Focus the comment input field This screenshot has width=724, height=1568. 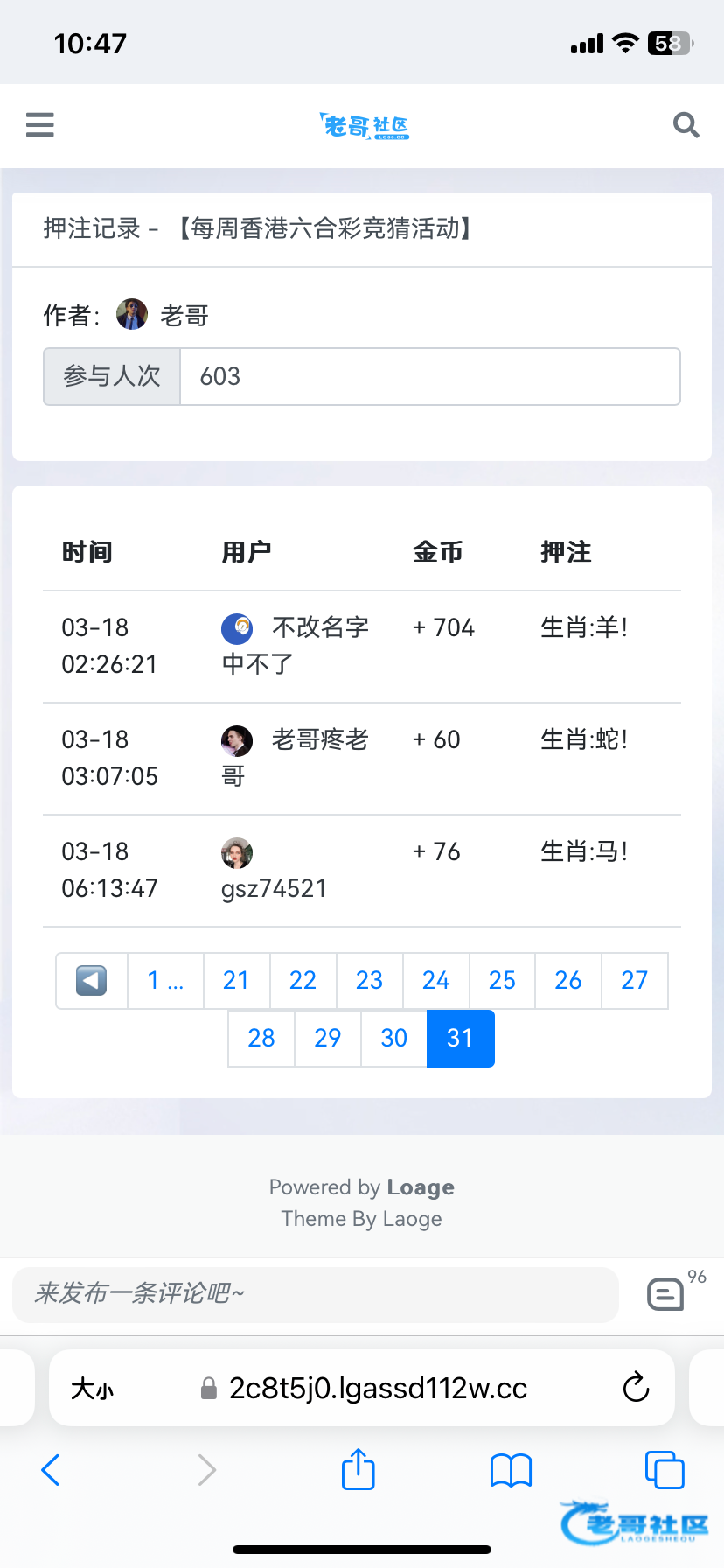click(x=315, y=1294)
